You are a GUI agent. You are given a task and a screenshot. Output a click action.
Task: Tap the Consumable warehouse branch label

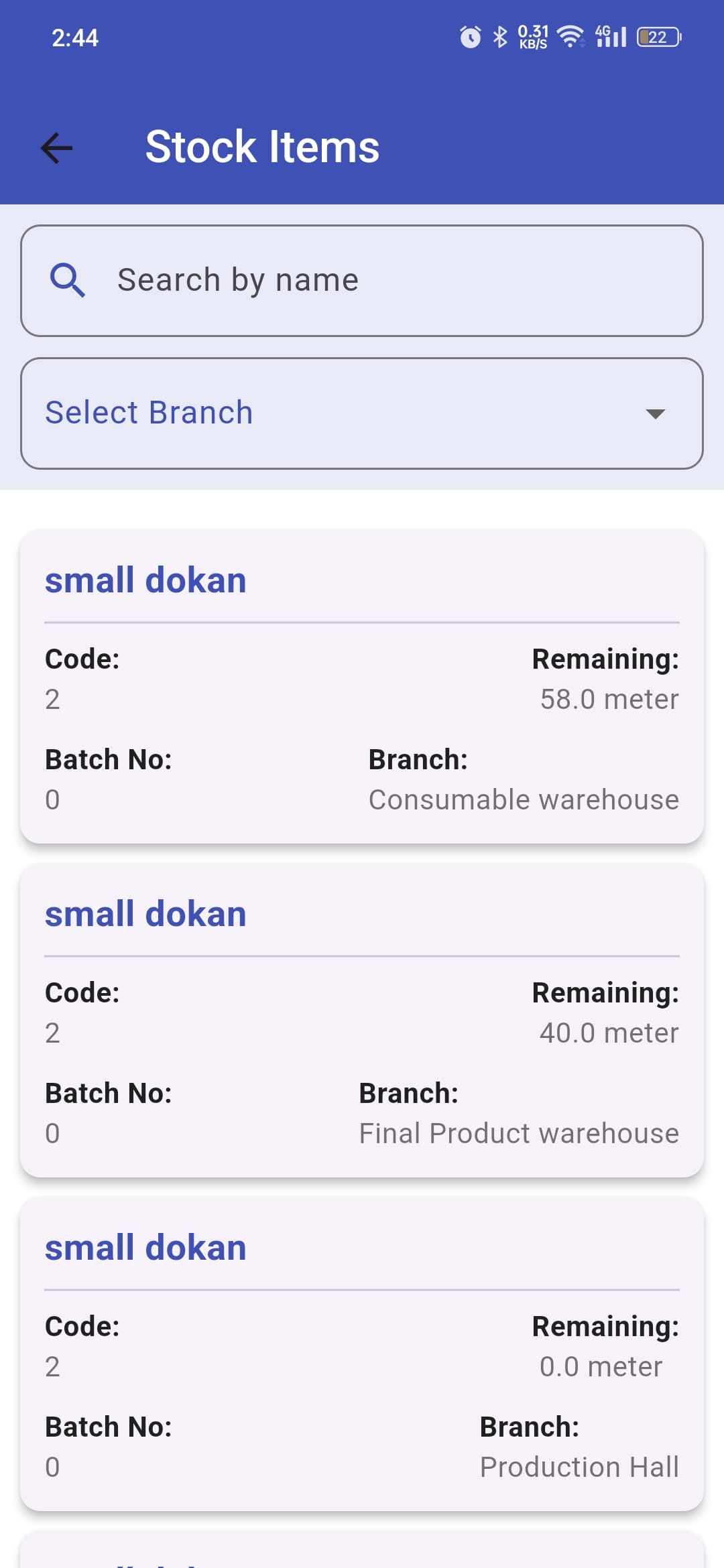point(524,799)
